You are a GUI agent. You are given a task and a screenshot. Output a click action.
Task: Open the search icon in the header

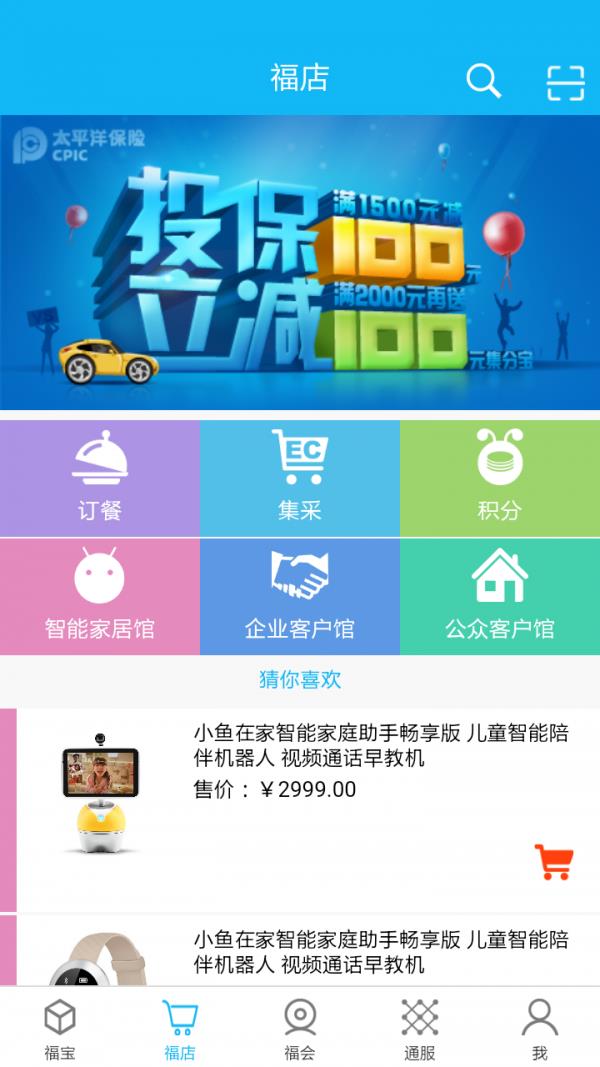click(x=483, y=80)
